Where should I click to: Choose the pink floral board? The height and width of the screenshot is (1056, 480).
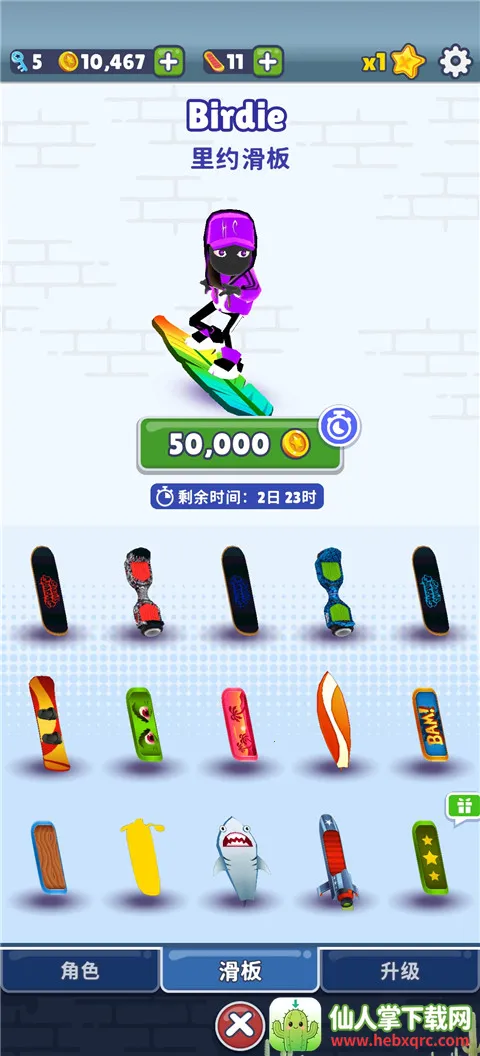pos(240,724)
